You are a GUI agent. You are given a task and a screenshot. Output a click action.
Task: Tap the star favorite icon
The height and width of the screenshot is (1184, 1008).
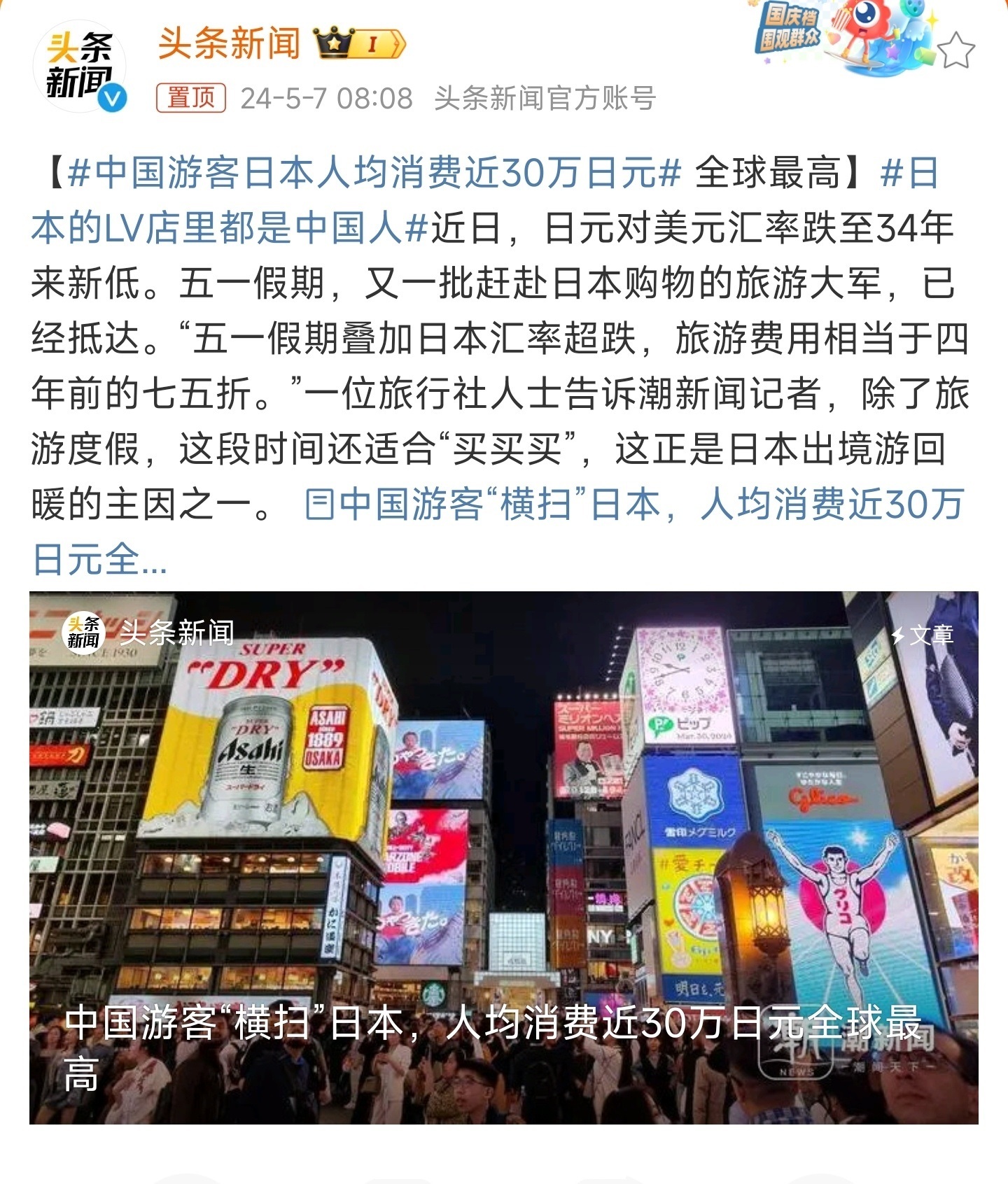(x=956, y=51)
